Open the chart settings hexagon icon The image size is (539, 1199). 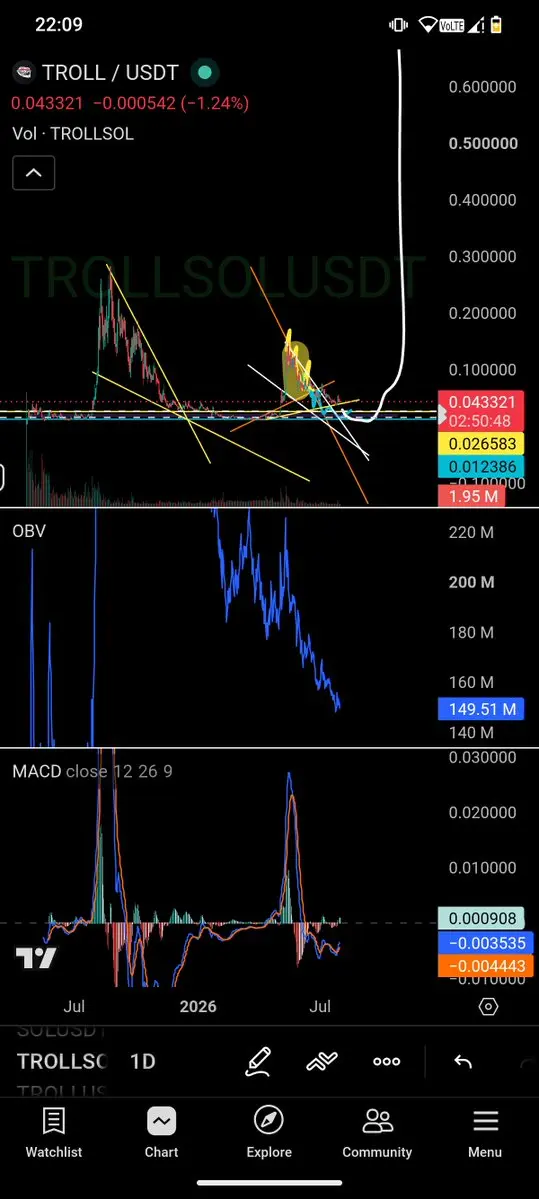pos(488,1006)
